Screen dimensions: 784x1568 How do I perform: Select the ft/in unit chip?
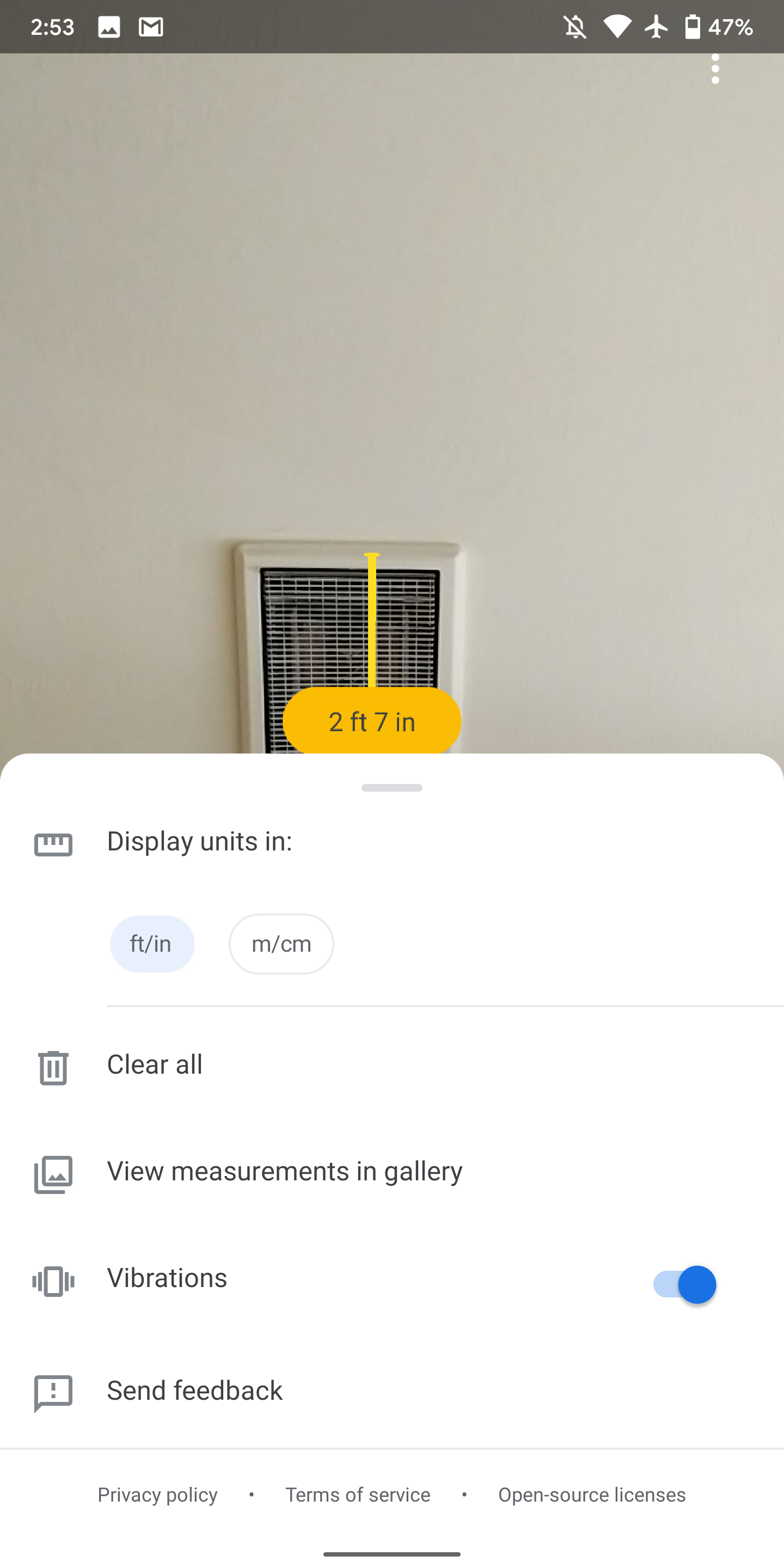151,944
